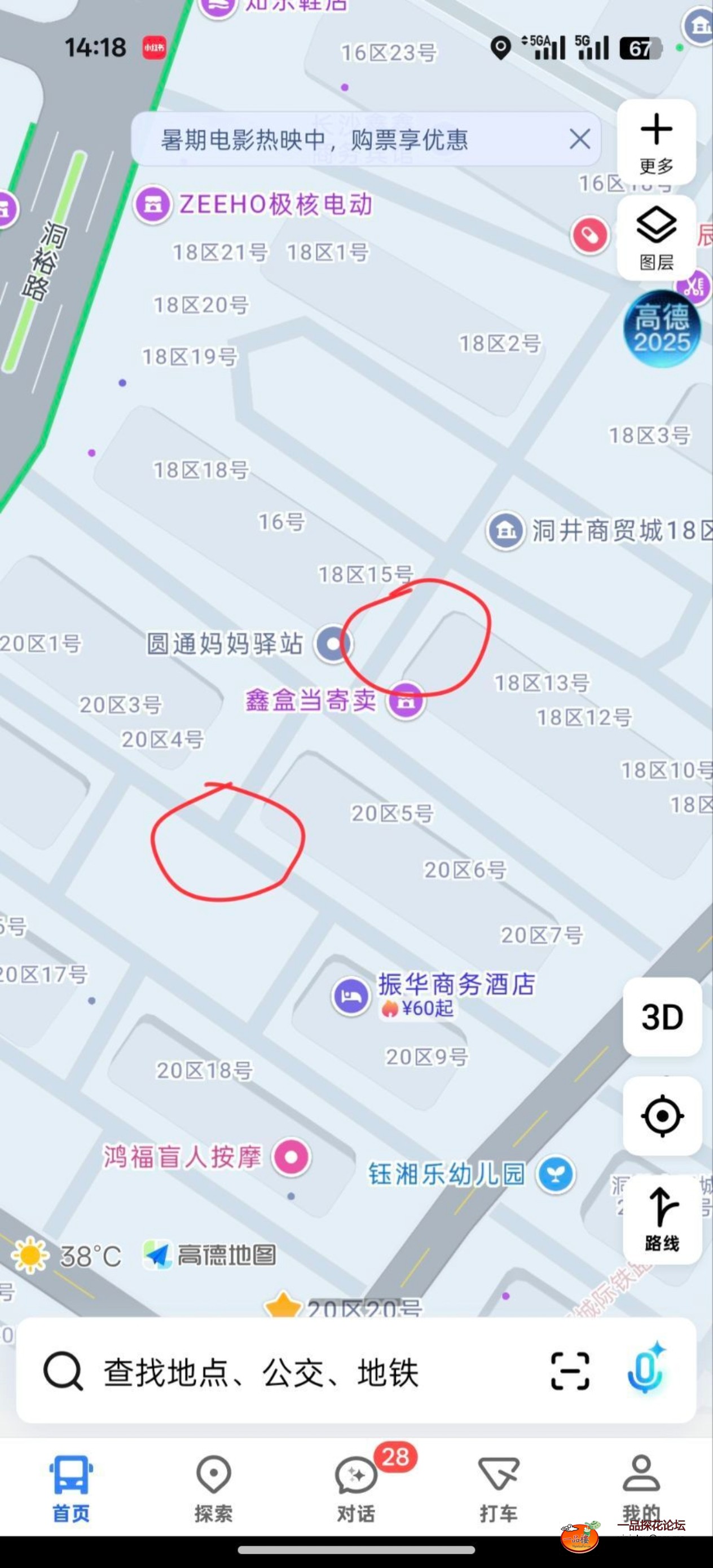Viewport: 713px width, 1568px height.
Task: Select the 圆通妈妈驿站 map marker
Action: (332, 644)
